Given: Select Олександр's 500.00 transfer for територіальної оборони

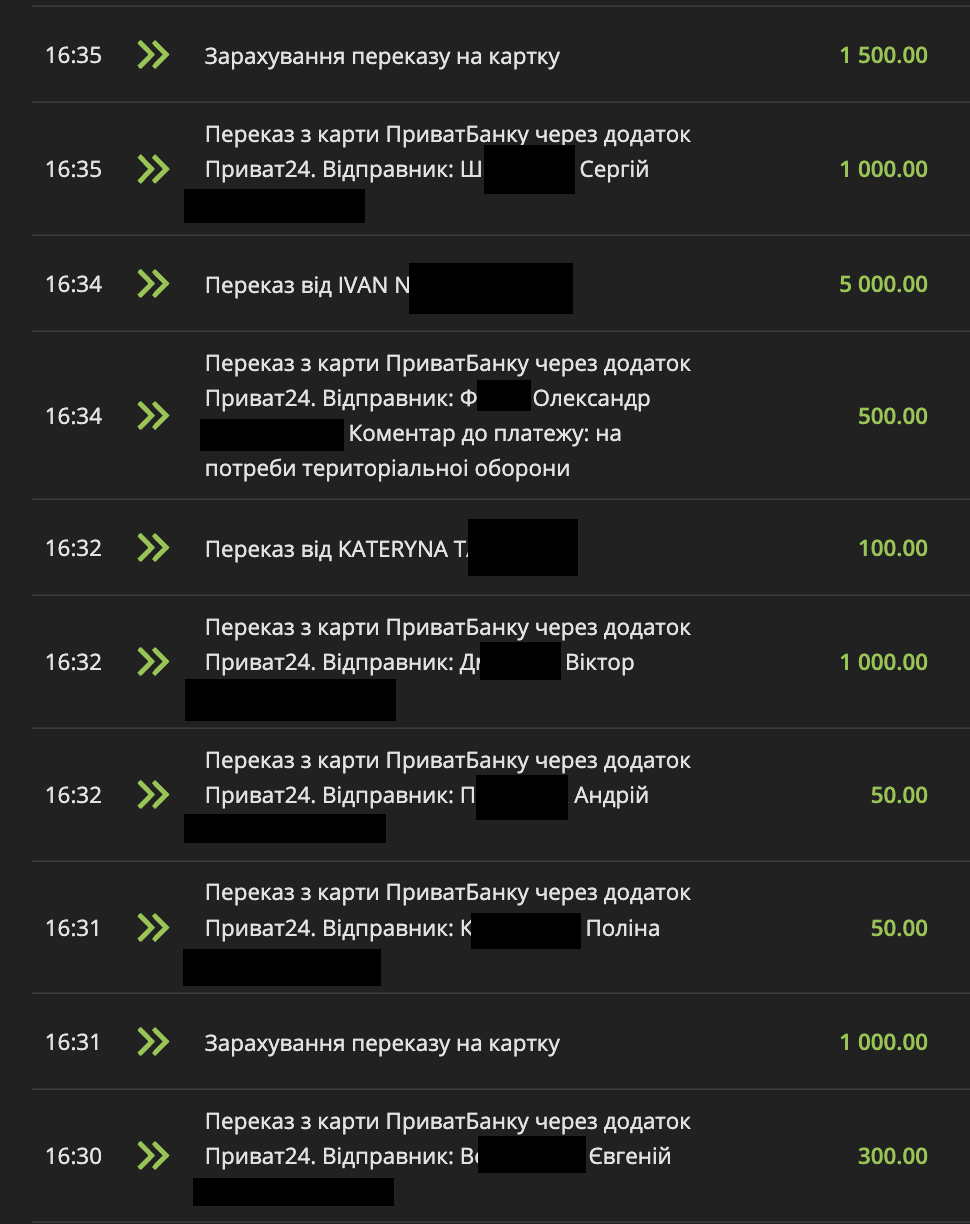Looking at the screenshot, I should 447,416.
